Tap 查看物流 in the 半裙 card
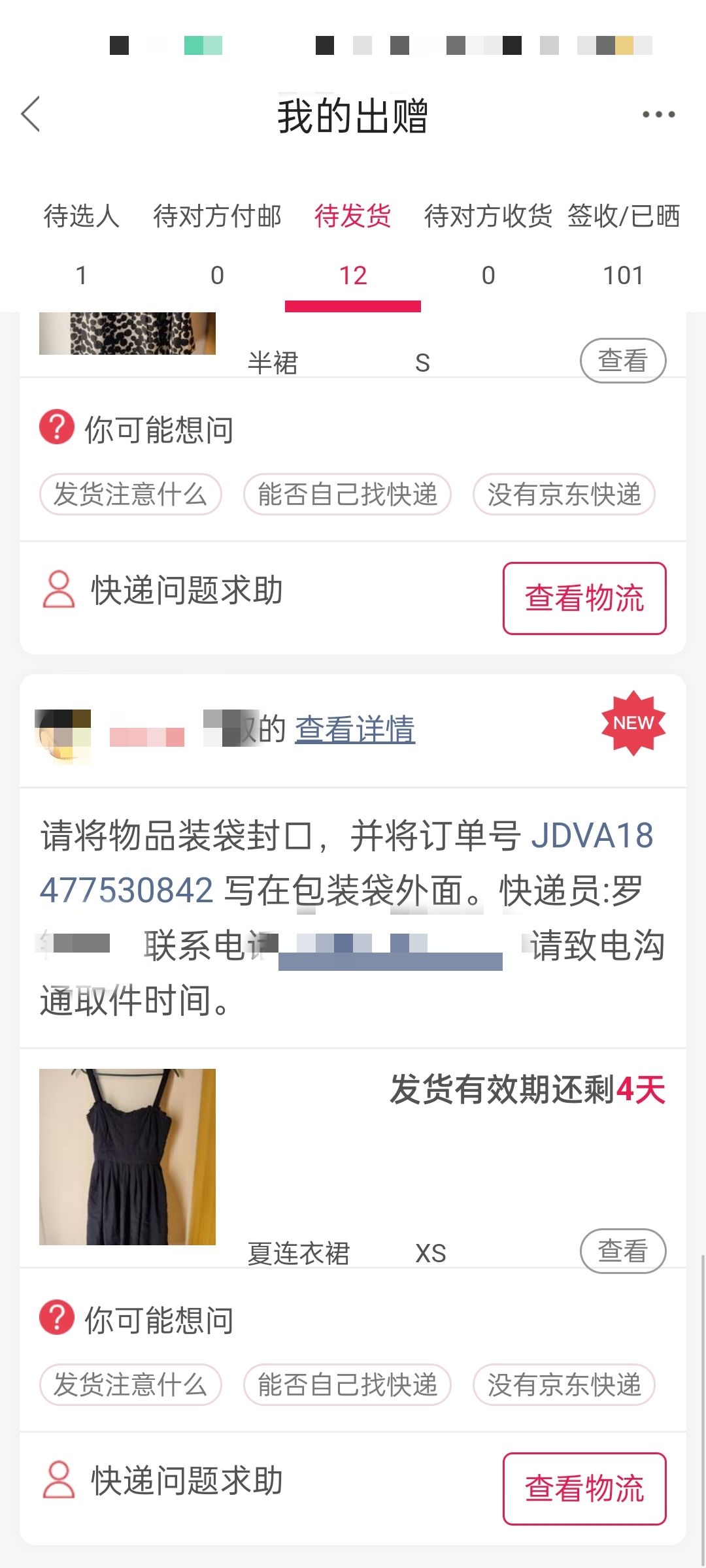The height and width of the screenshot is (1568, 706). (x=584, y=598)
